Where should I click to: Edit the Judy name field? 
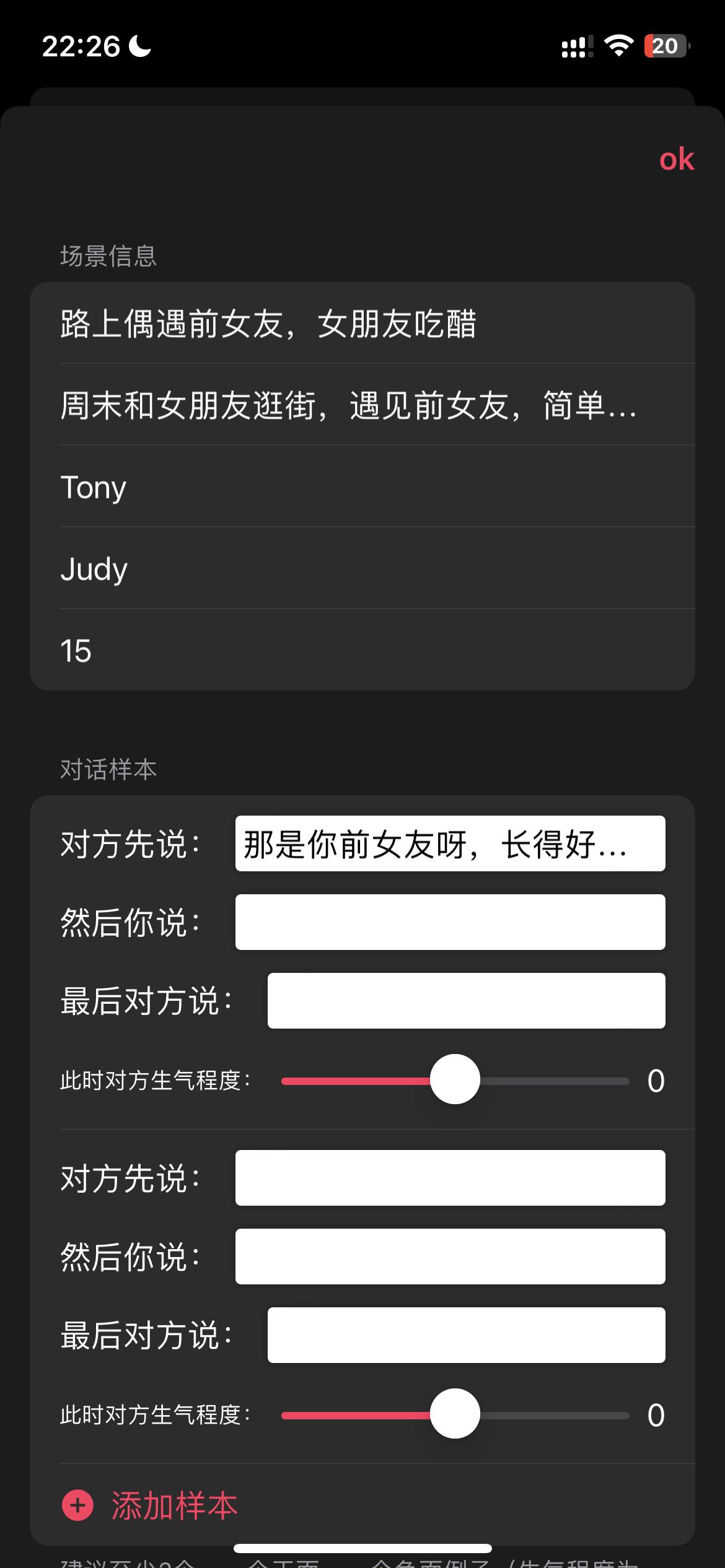coord(362,568)
